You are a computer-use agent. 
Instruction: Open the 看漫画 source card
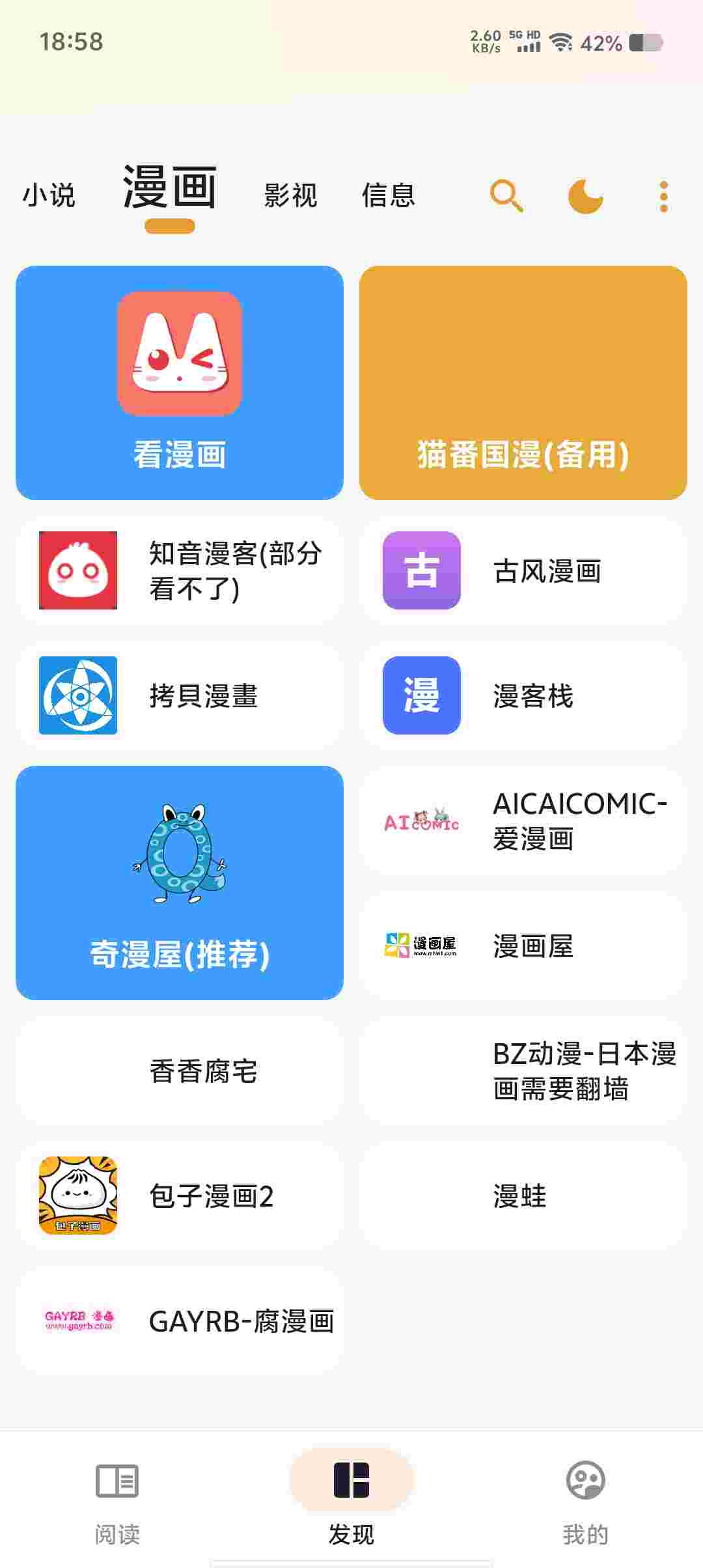pyautogui.click(x=180, y=383)
